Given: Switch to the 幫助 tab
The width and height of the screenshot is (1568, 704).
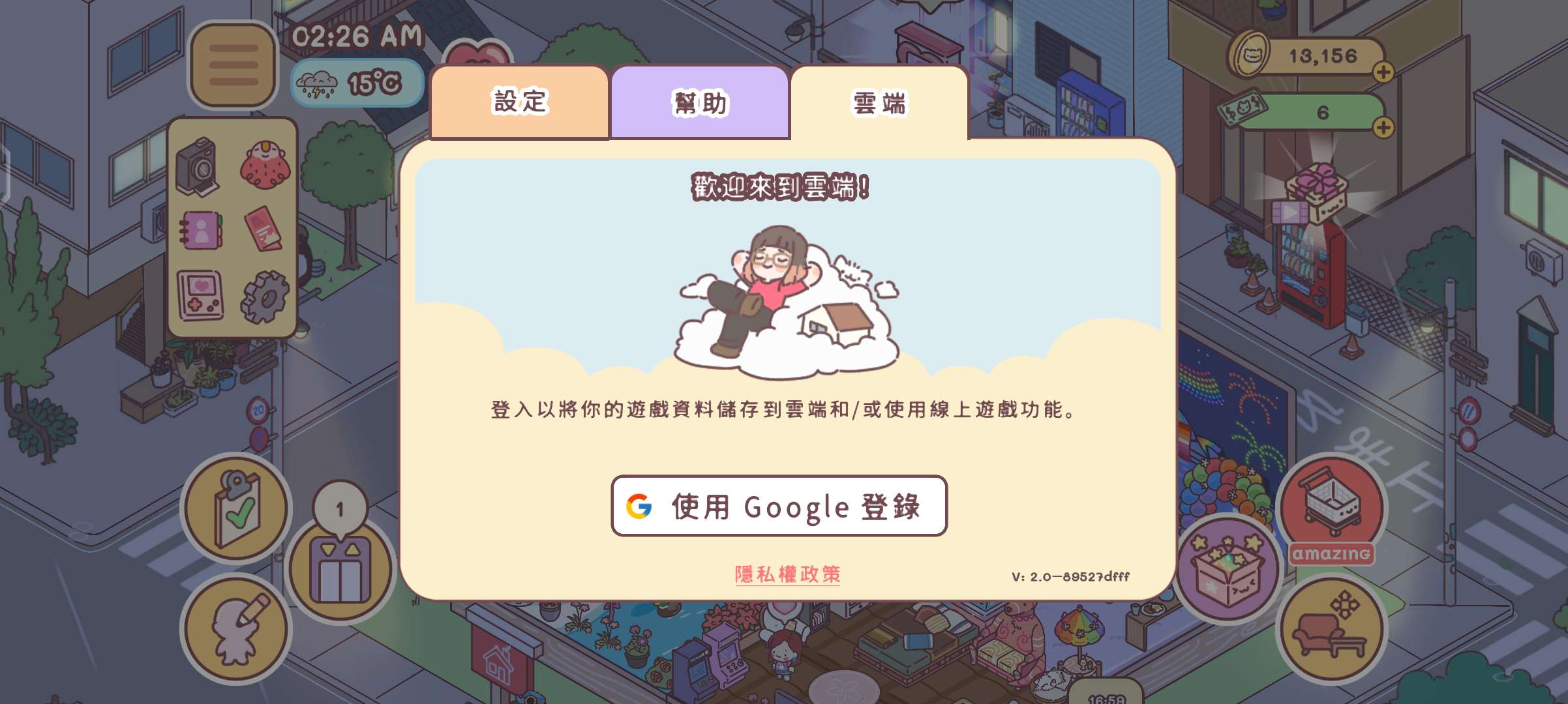Looking at the screenshot, I should (x=700, y=103).
